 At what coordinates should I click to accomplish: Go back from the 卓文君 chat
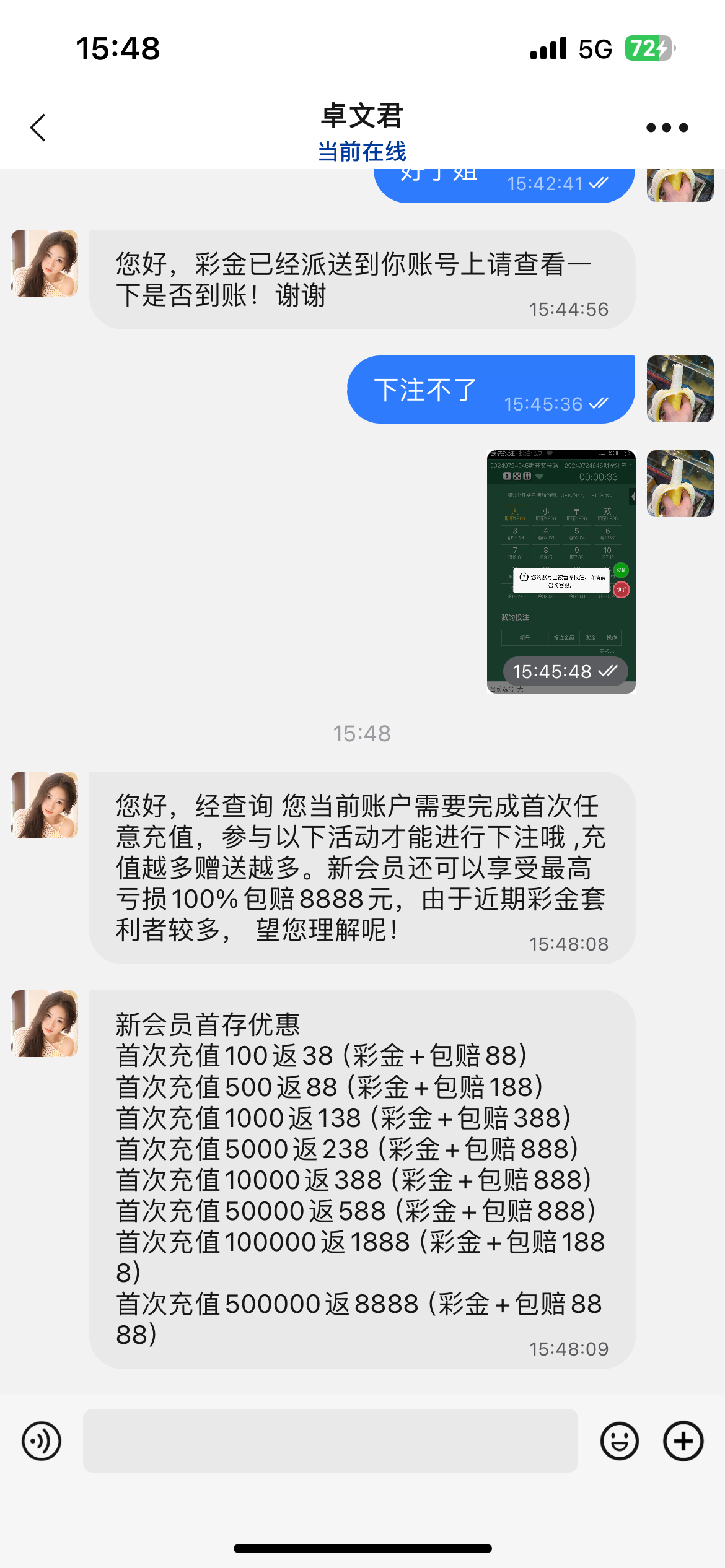[38, 128]
